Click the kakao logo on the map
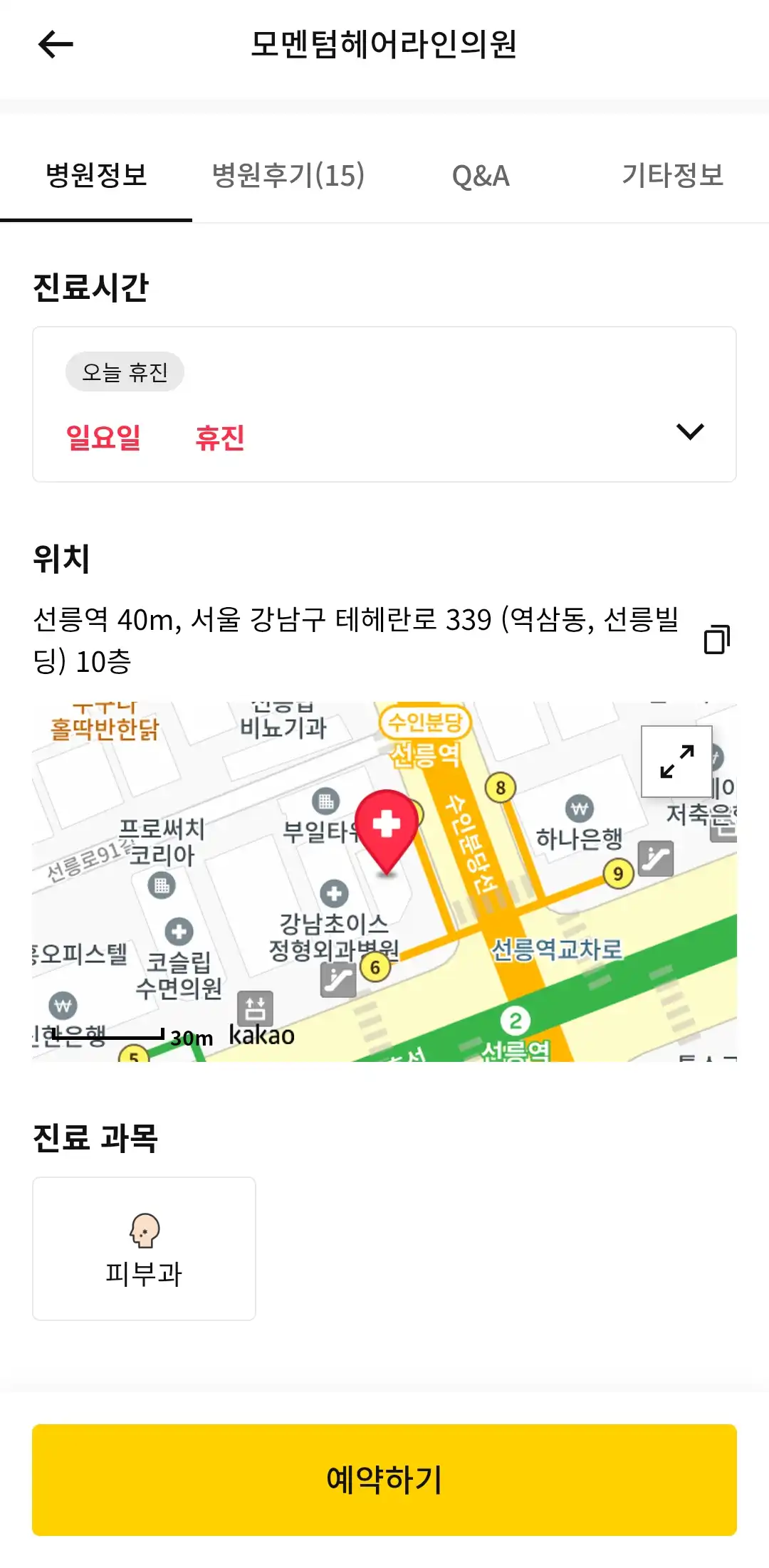The image size is (769, 1568). (263, 1036)
